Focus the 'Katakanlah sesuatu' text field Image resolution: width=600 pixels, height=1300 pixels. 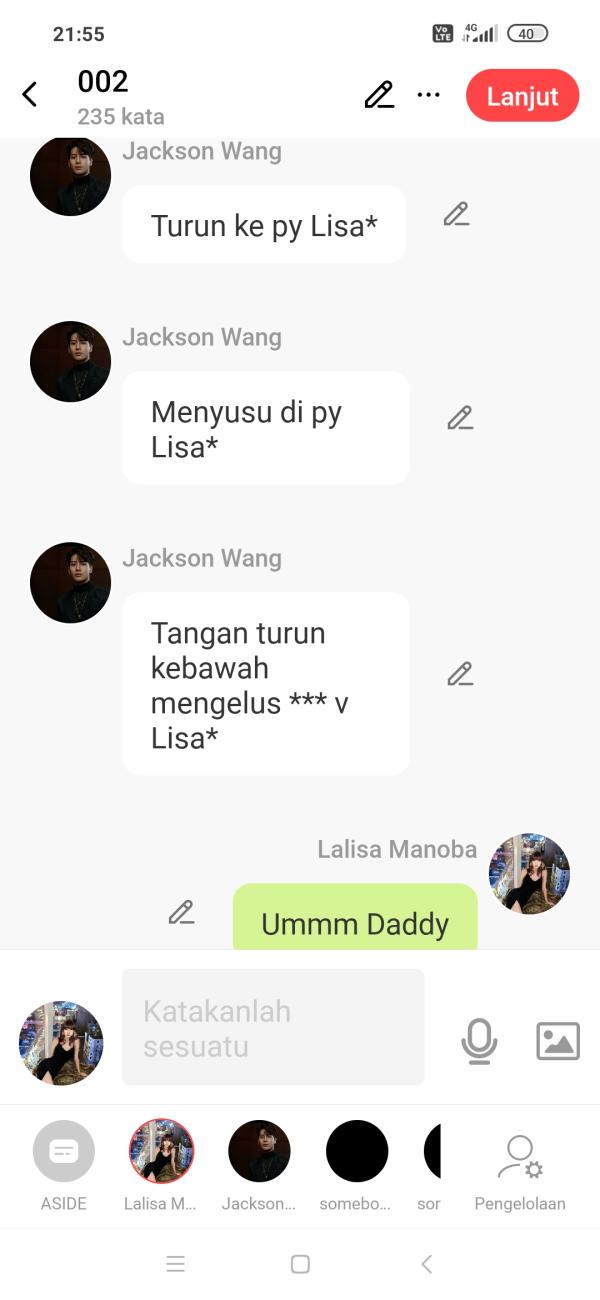point(272,1027)
